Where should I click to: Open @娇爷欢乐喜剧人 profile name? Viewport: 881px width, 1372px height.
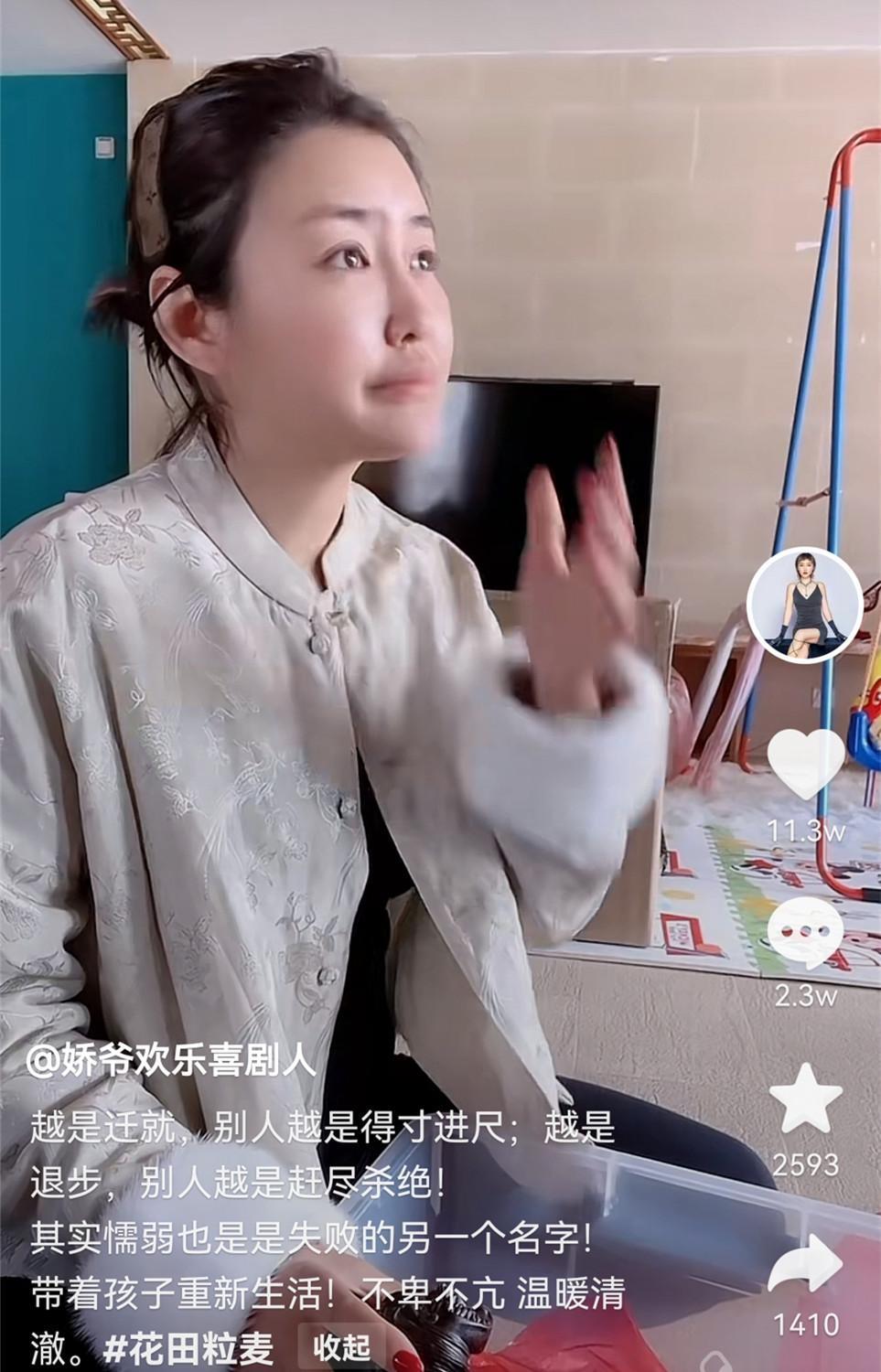click(x=172, y=1060)
